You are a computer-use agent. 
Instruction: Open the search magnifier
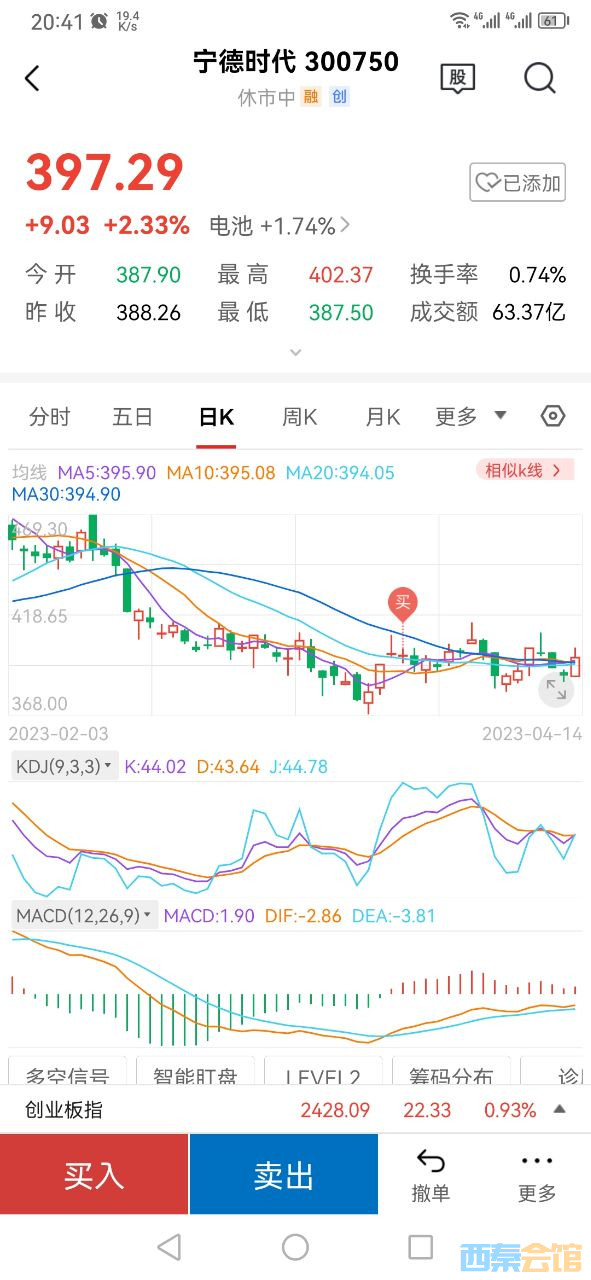pos(540,78)
